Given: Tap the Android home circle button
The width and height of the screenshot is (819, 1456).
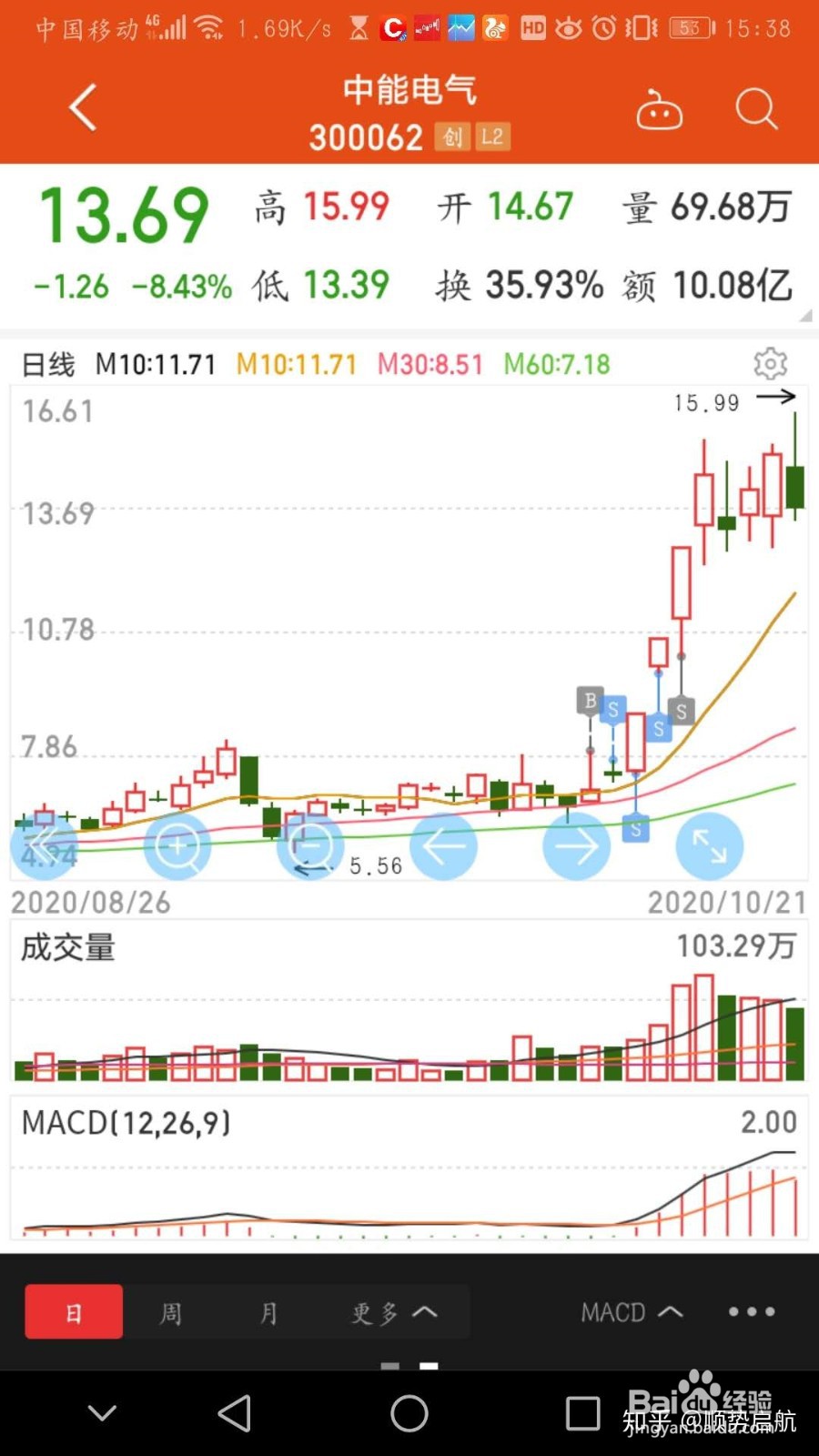Looking at the screenshot, I should 409,1415.
